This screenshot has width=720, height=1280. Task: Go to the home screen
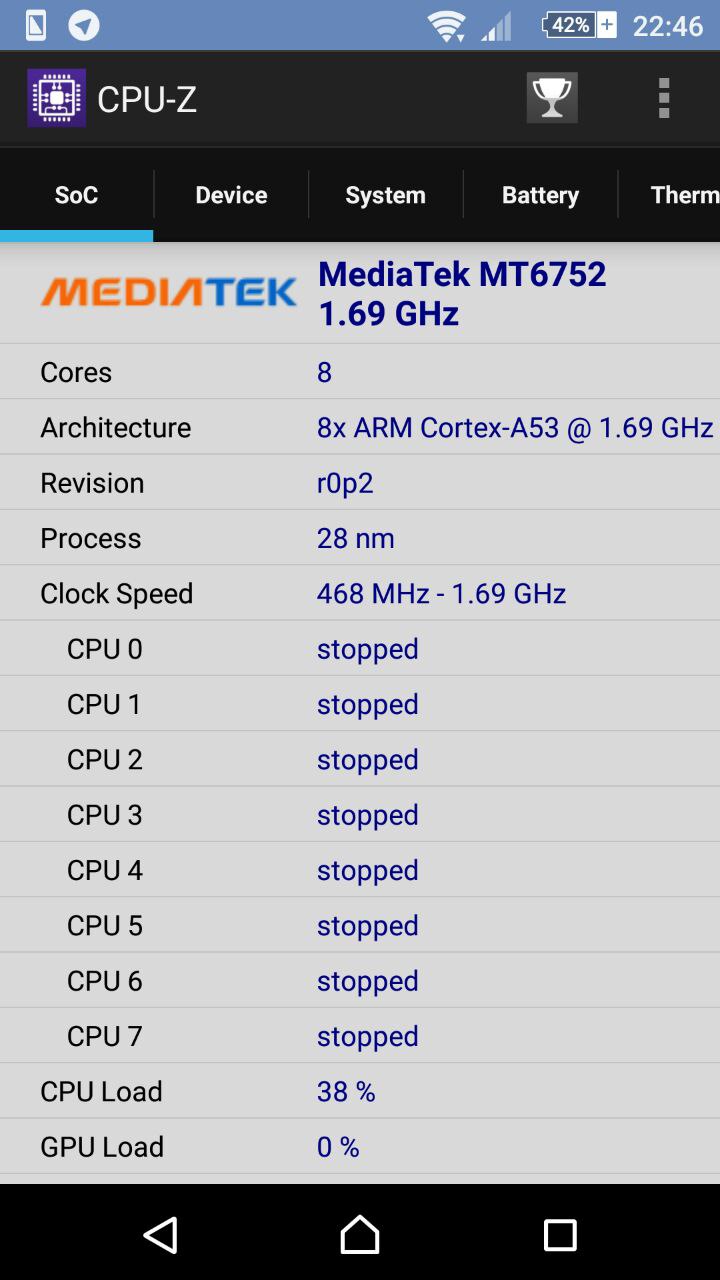pyautogui.click(x=360, y=1235)
